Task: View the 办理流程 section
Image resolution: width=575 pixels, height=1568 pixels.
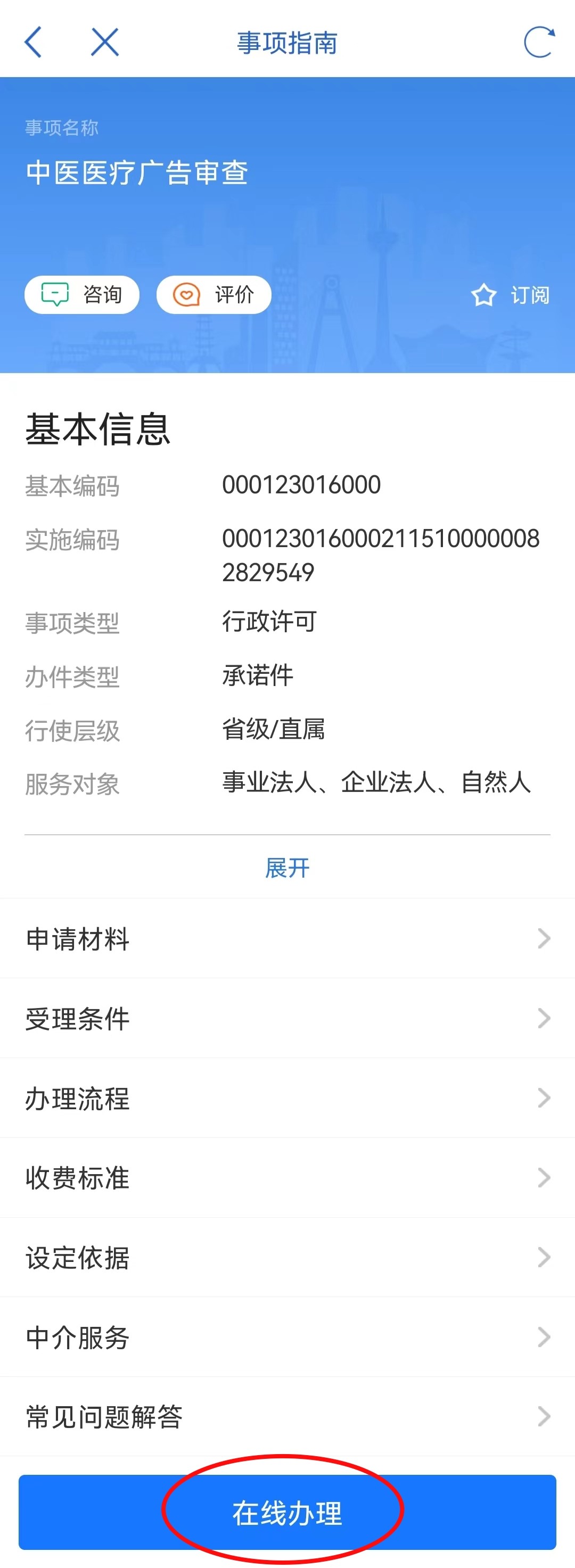Action: tap(287, 1097)
